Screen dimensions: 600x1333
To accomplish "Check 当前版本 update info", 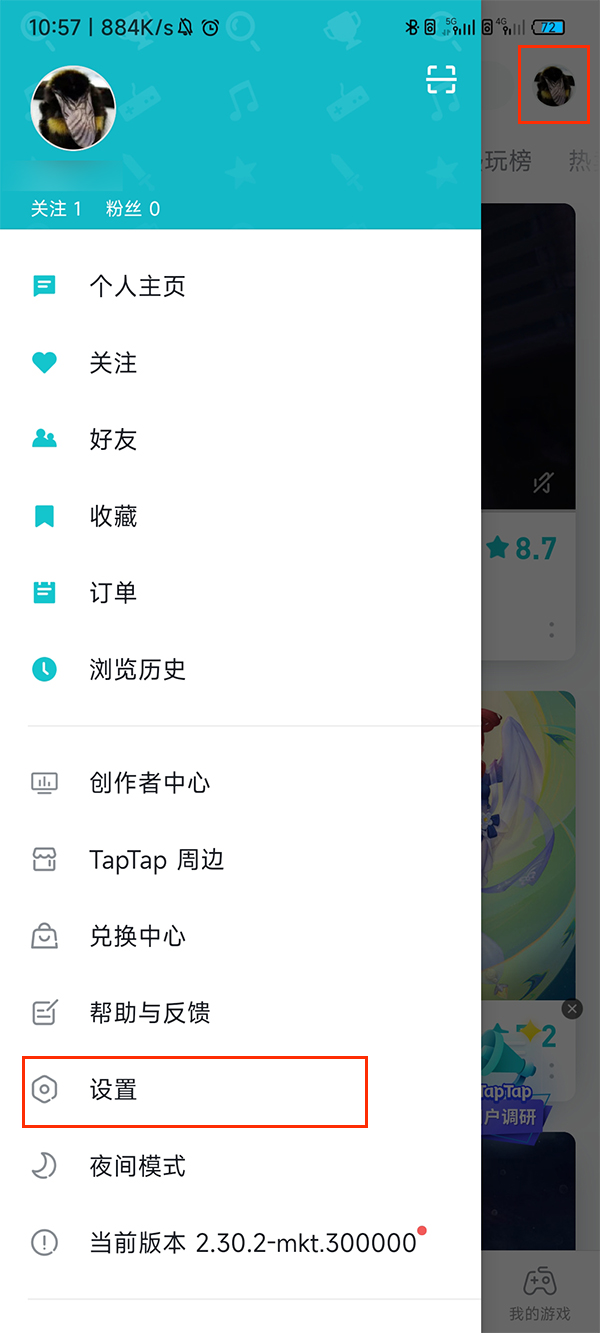I will click(252, 1243).
